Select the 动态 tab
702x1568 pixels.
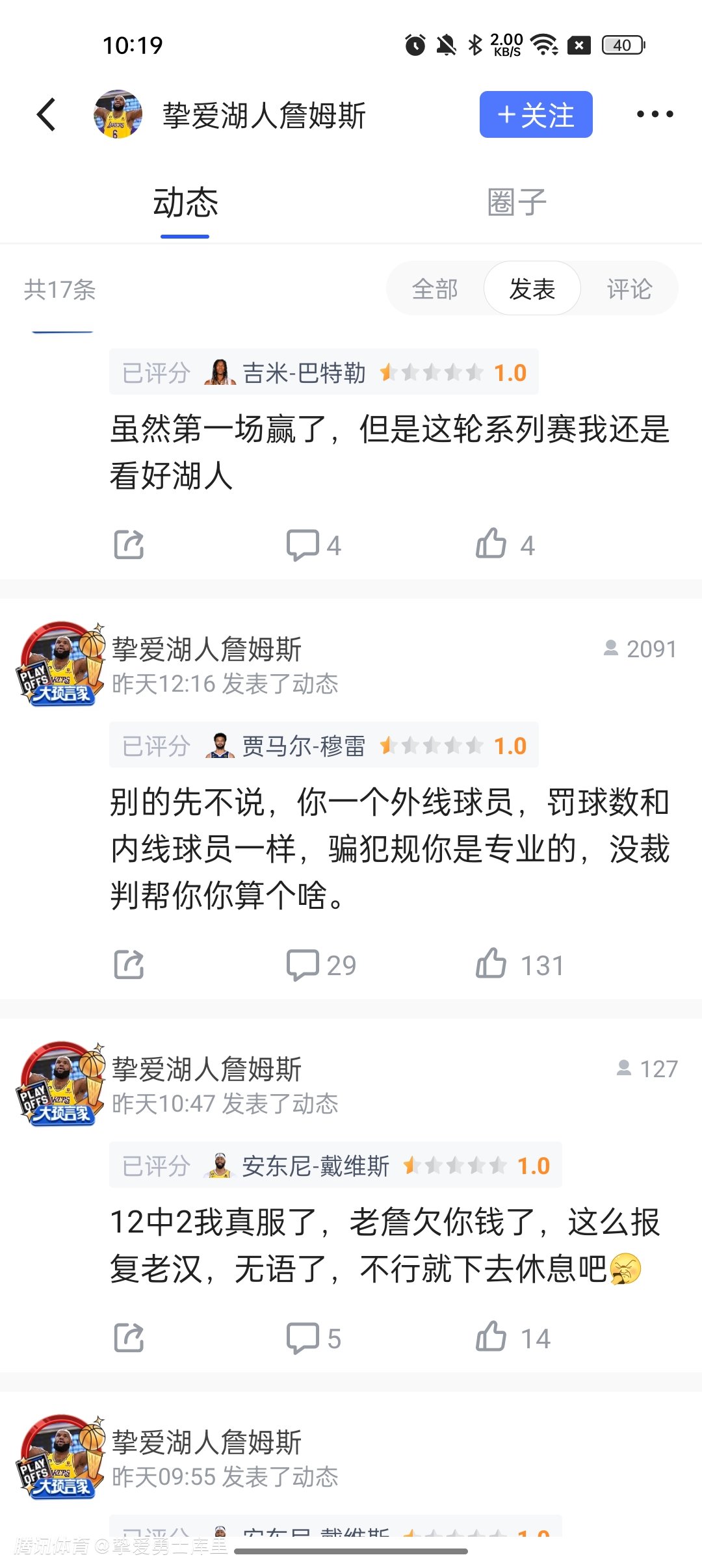point(185,202)
